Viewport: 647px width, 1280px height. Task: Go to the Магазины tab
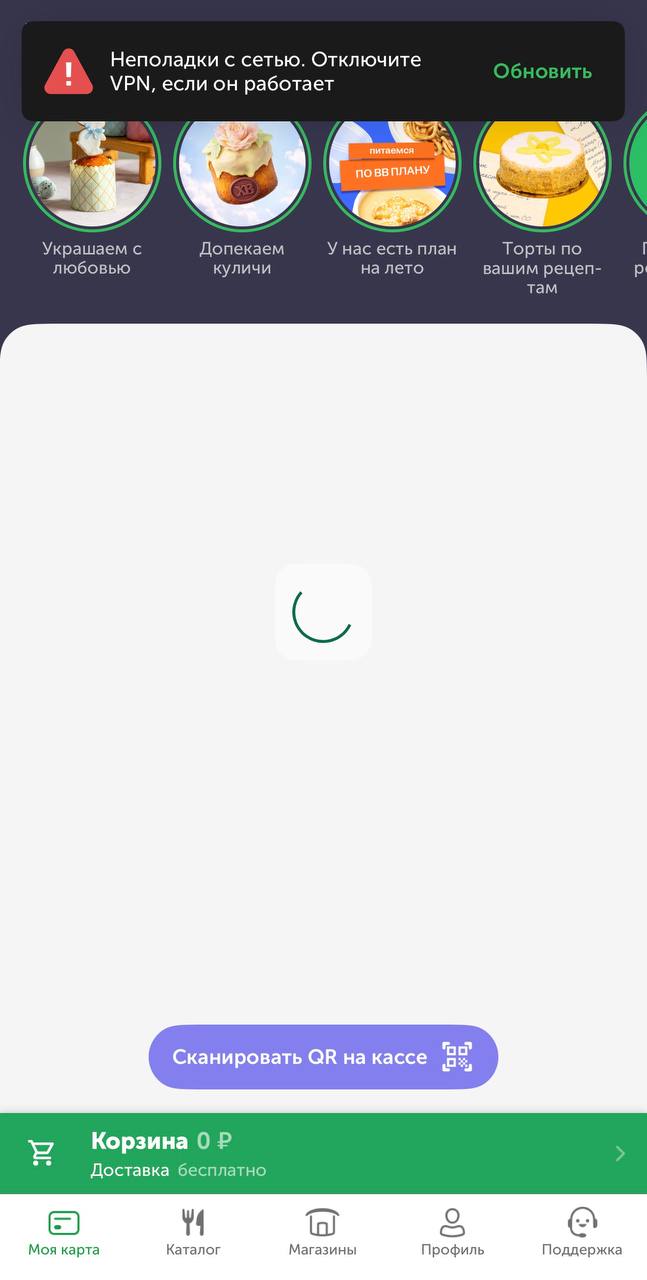[322, 1233]
